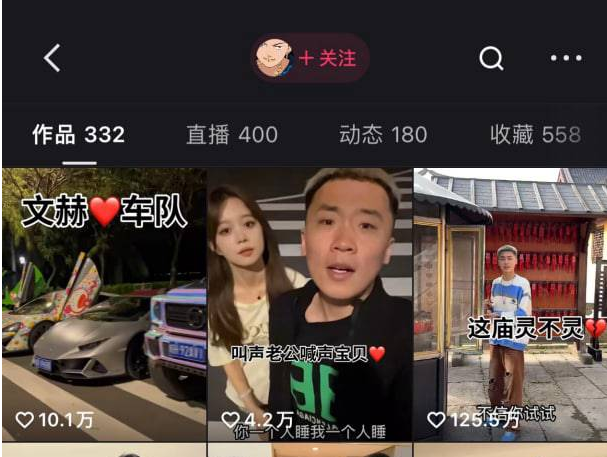The image size is (607, 457).
Task: Switch to the 作品 332 tab
Action: coord(78,134)
